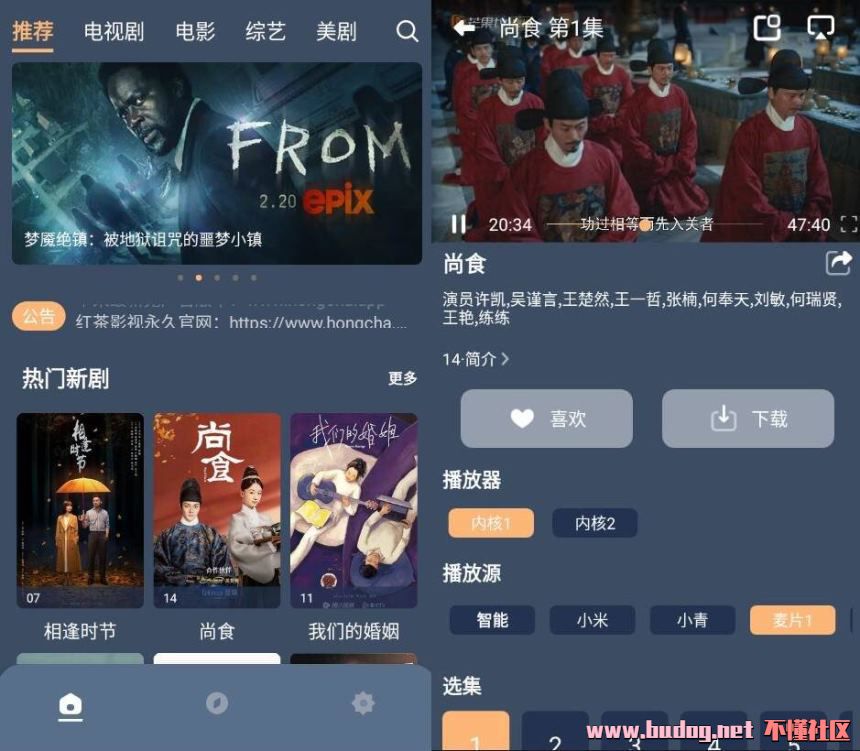Open the discover compass tab in the bottom bar

[x=216, y=704]
